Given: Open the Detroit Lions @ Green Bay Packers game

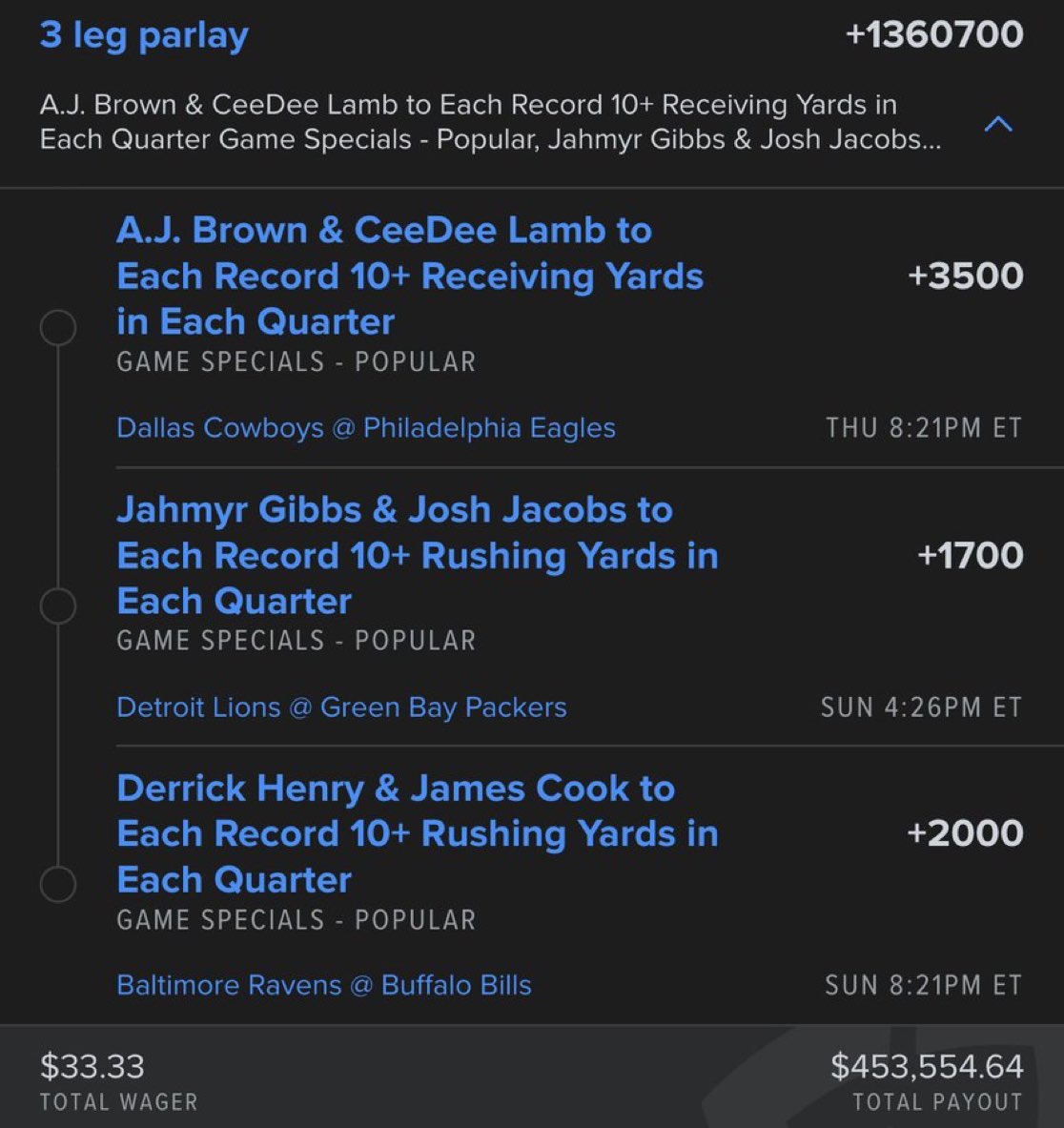Looking at the screenshot, I should [x=341, y=708].
